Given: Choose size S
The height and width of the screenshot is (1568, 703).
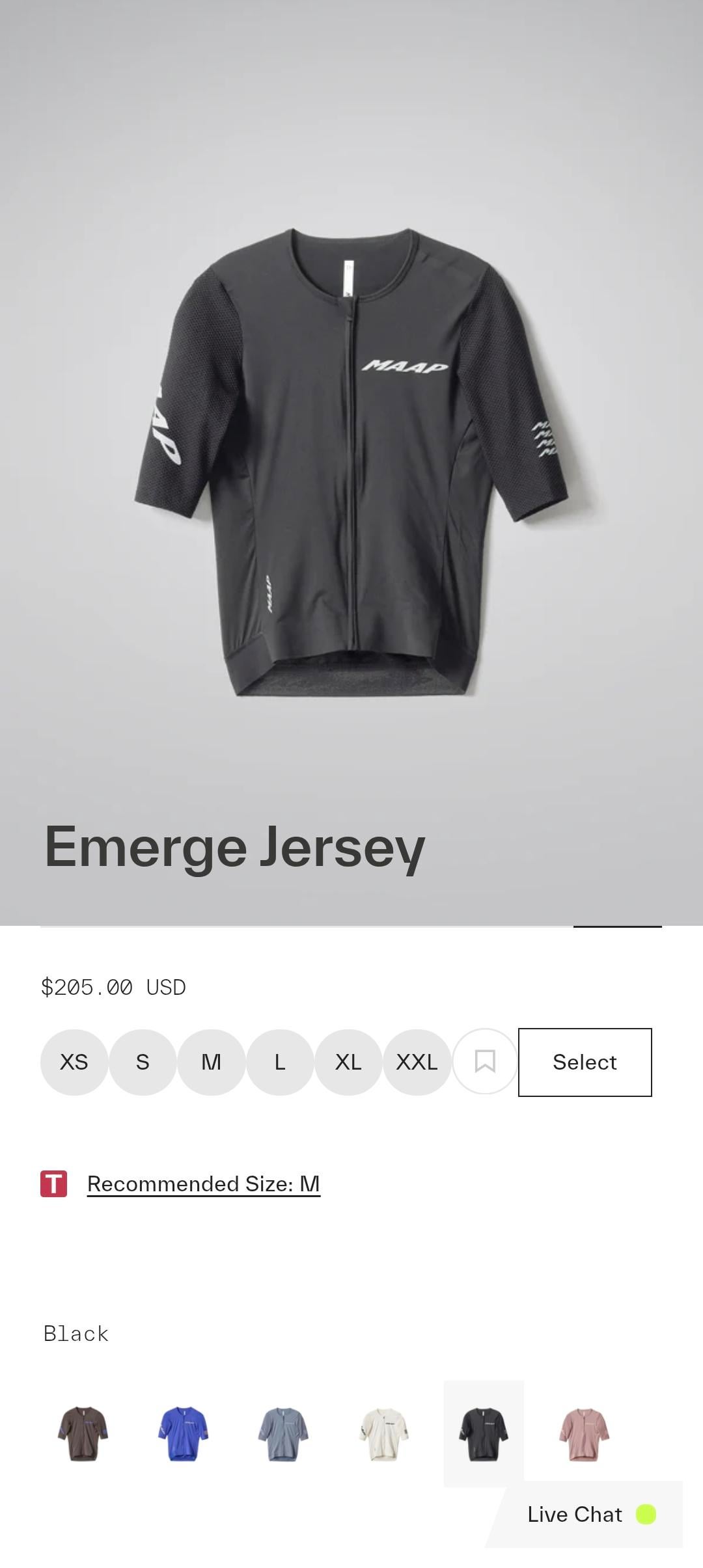Looking at the screenshot, I should tap(143, 1062).
